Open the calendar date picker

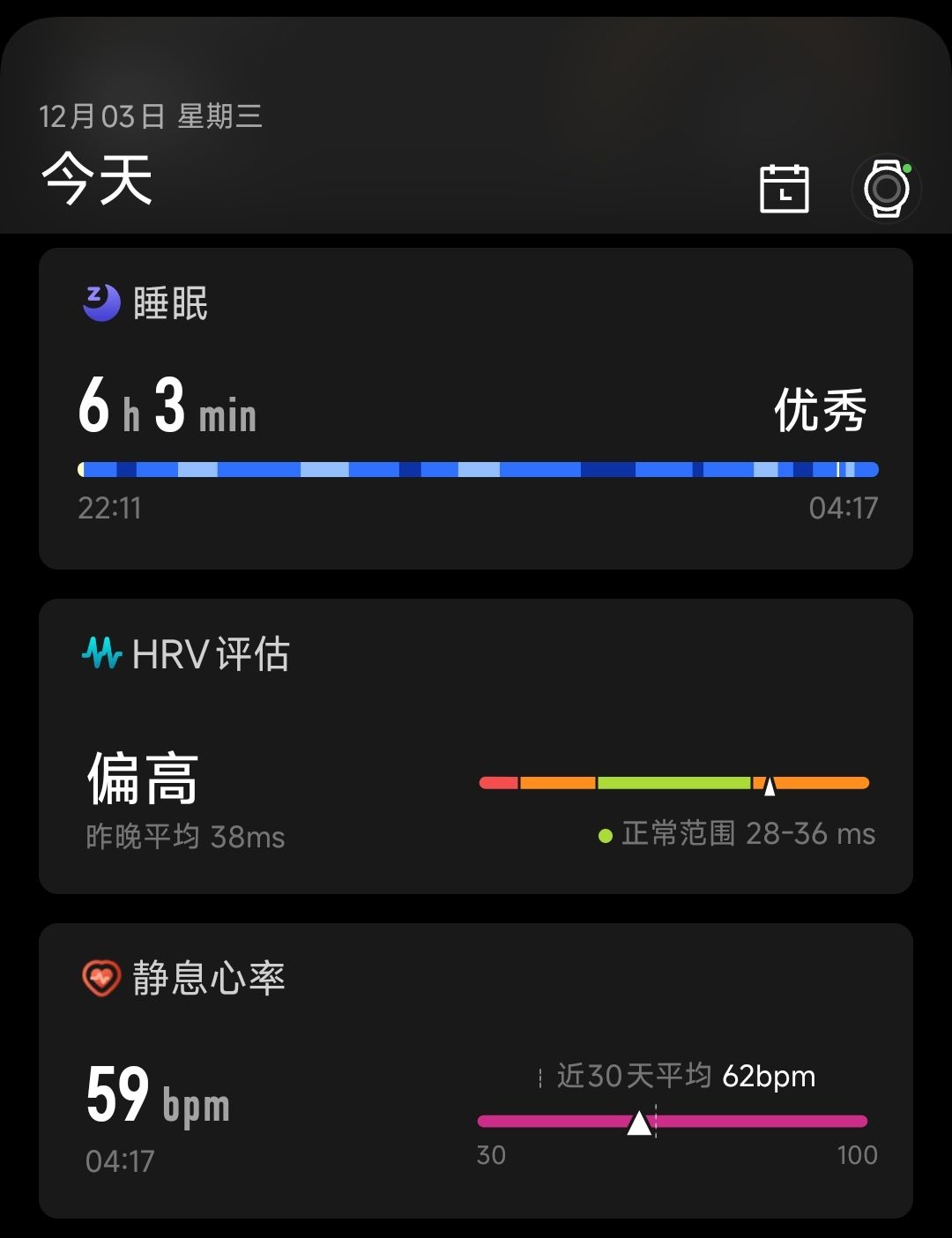point(784,188)
